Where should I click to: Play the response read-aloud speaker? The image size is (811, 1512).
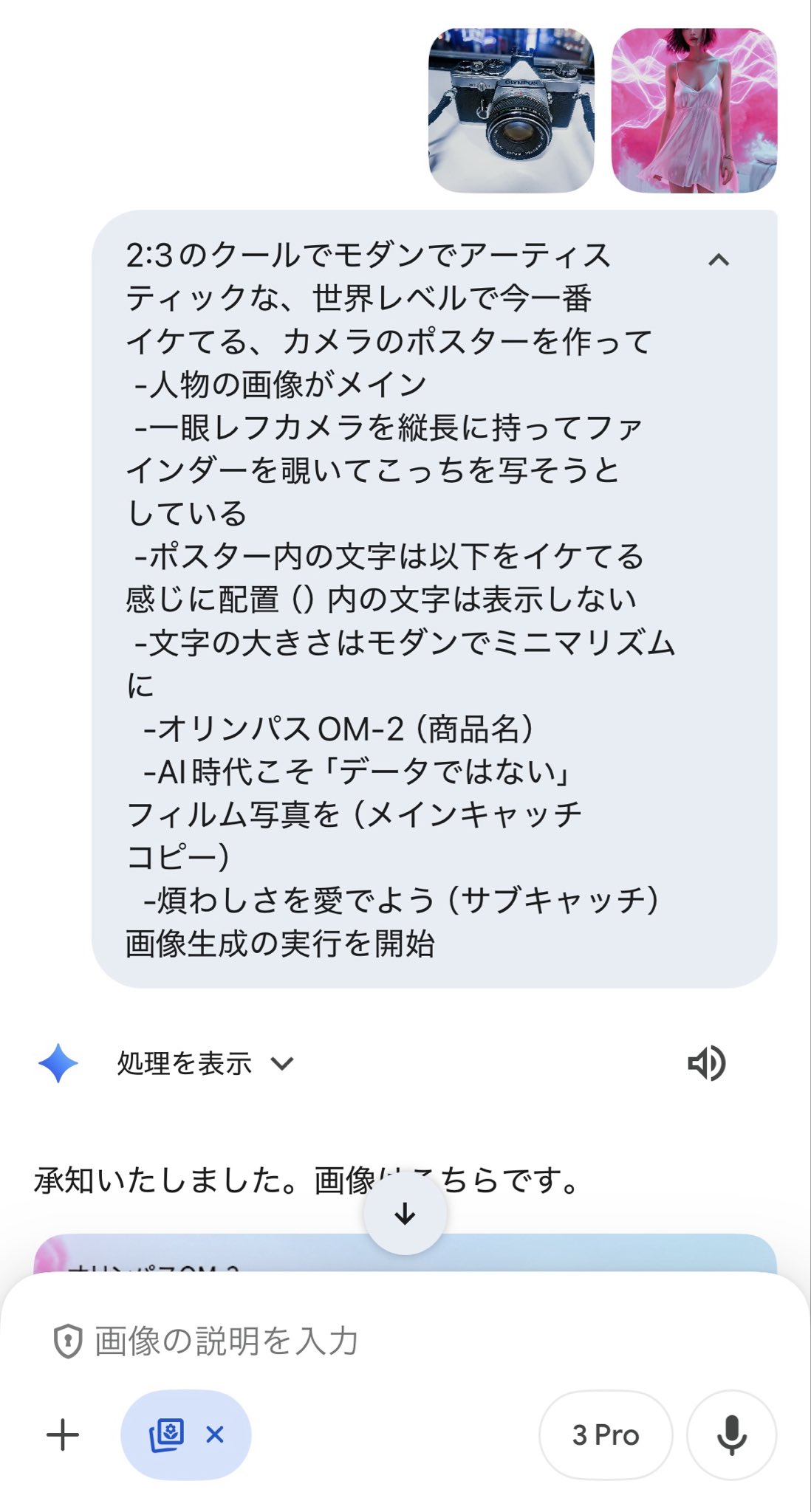[706, 1064]
